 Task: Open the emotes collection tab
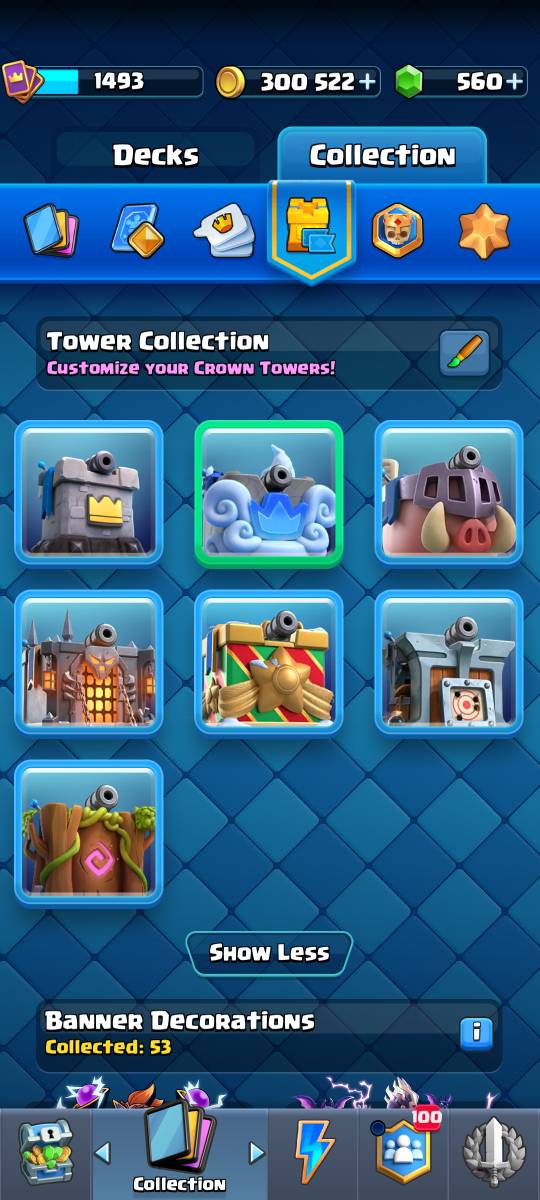pyautogui.click(x=222, y=230)
